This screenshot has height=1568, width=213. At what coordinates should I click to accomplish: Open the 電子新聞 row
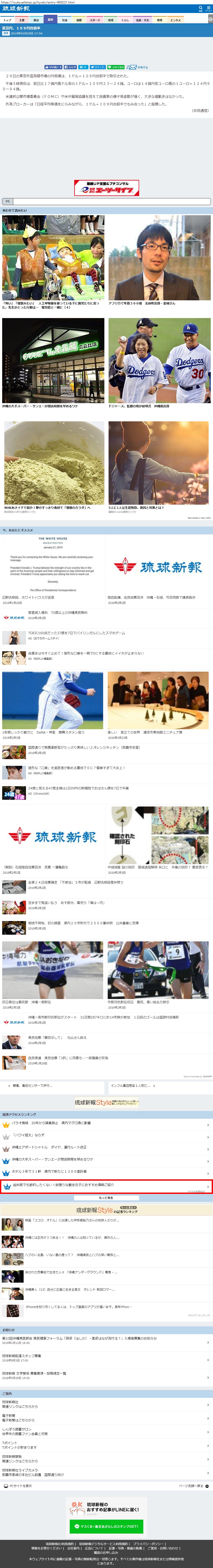point(107,1418)
